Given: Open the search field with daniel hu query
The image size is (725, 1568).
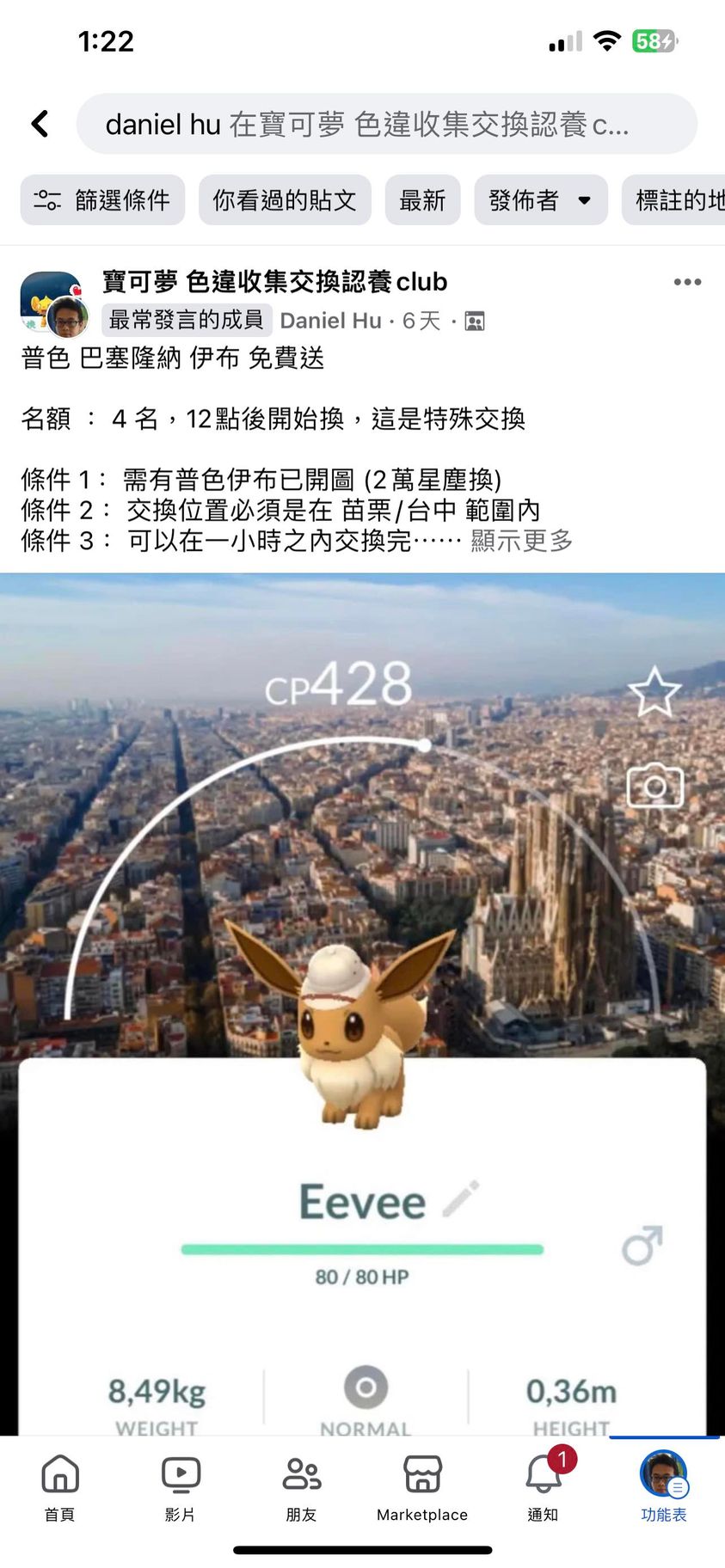Looking at the screenshot, I should point(386,125).
